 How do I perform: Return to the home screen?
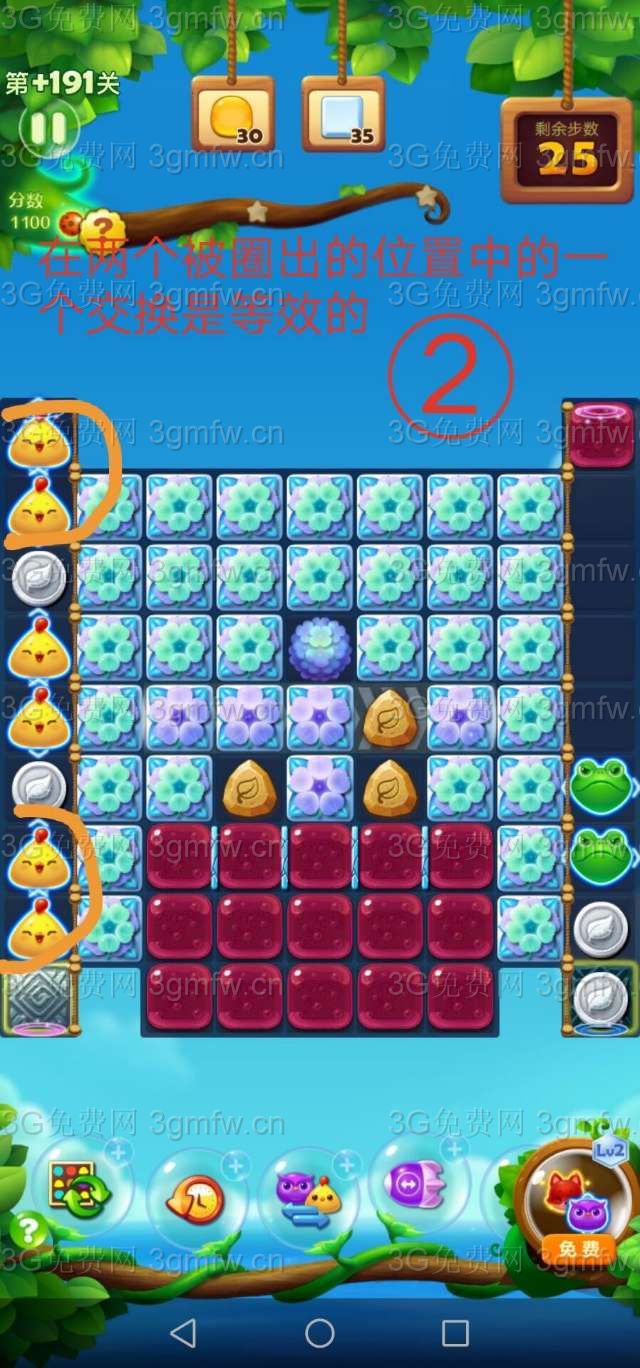320,1332
